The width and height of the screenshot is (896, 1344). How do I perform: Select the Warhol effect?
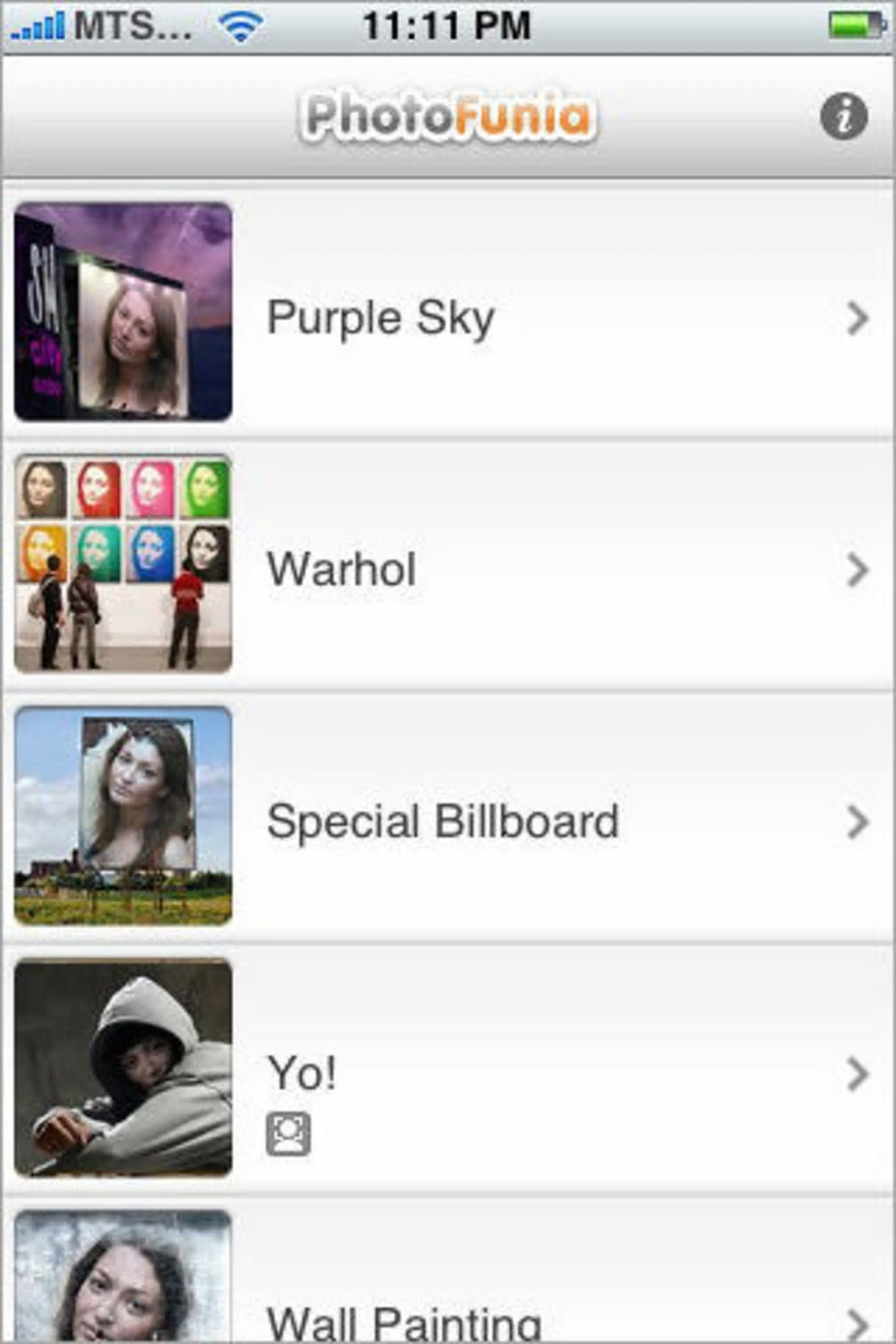coord(448,568)
